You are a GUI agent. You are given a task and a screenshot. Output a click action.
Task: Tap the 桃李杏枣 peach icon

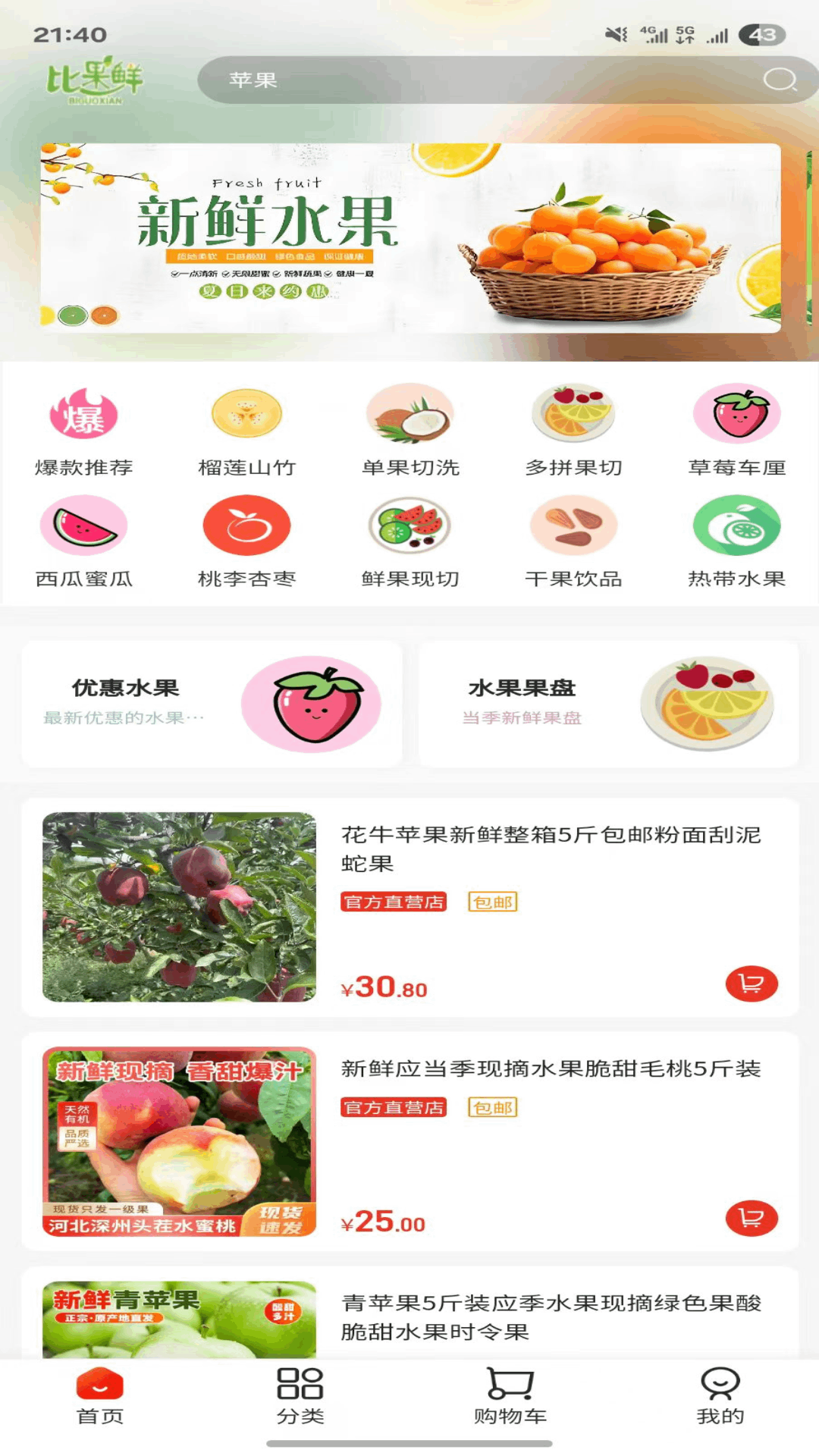[x=246, y=525]
